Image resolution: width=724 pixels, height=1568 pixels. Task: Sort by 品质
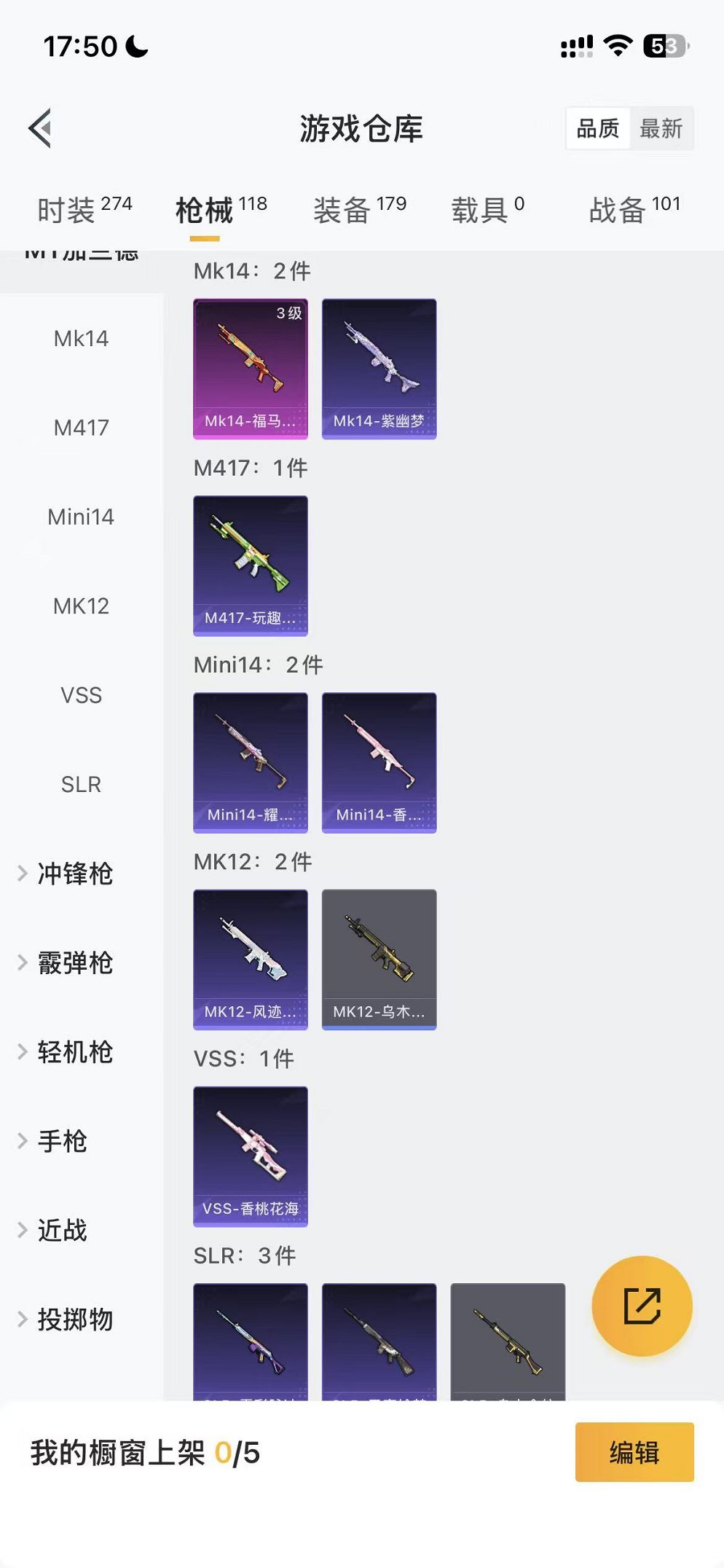598,129
